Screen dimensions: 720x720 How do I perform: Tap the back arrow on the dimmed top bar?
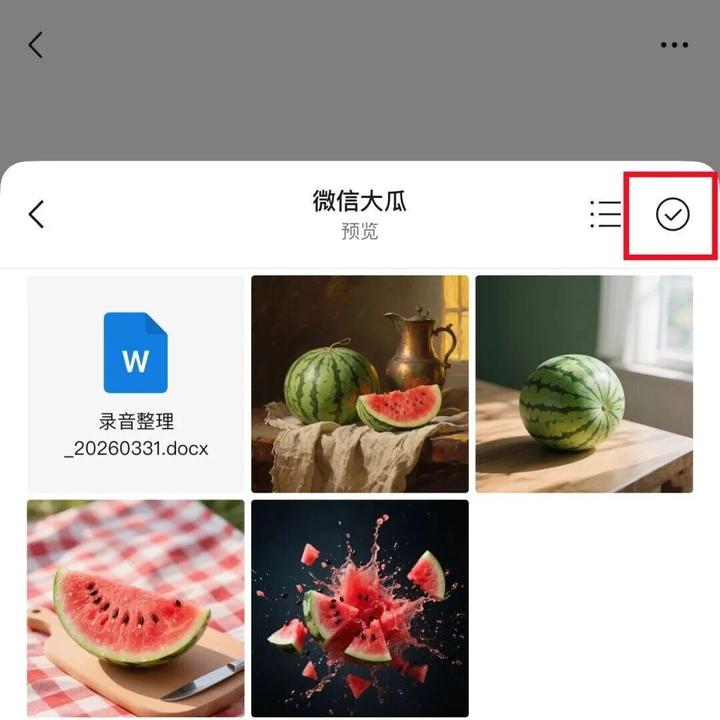(36, 45)
